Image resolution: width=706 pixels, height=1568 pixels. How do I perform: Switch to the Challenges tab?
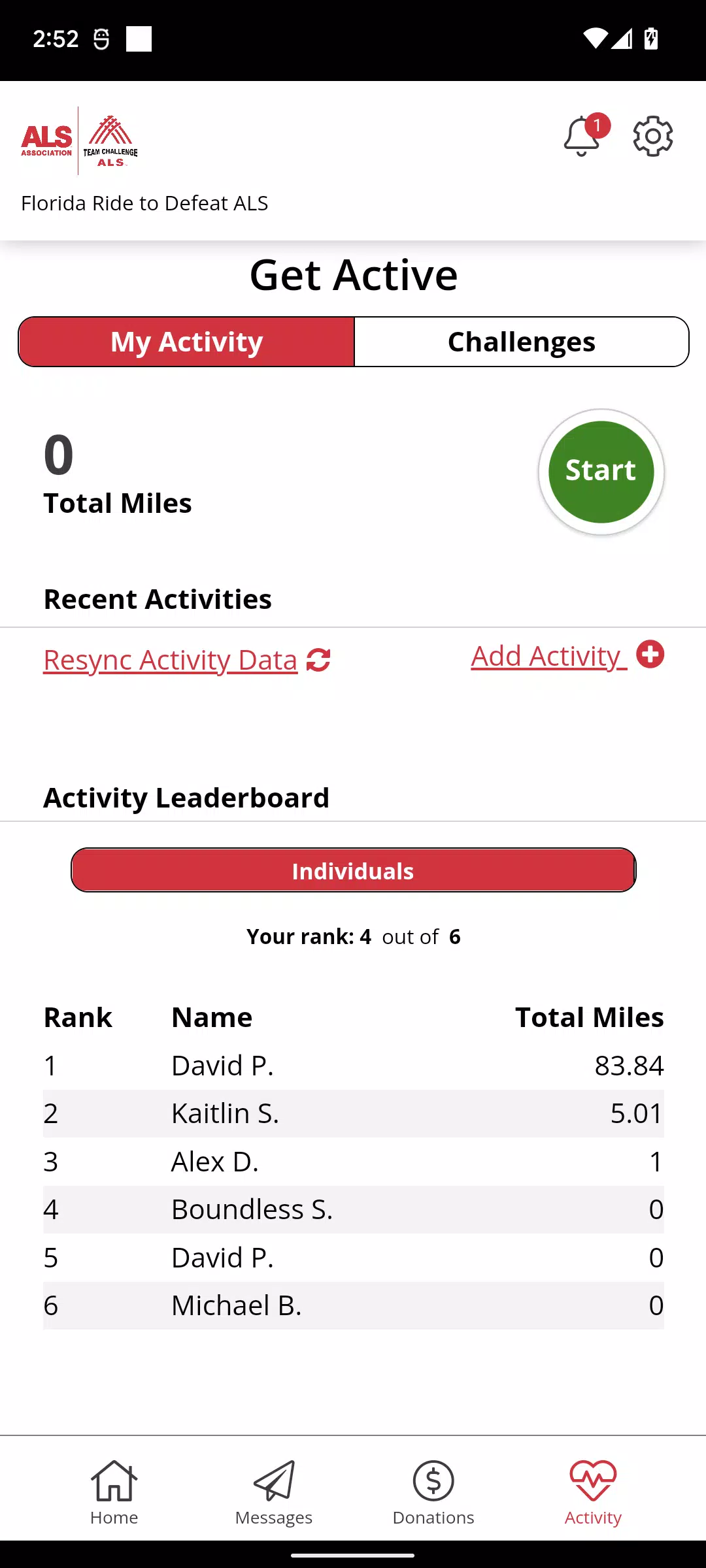[522, 342]
